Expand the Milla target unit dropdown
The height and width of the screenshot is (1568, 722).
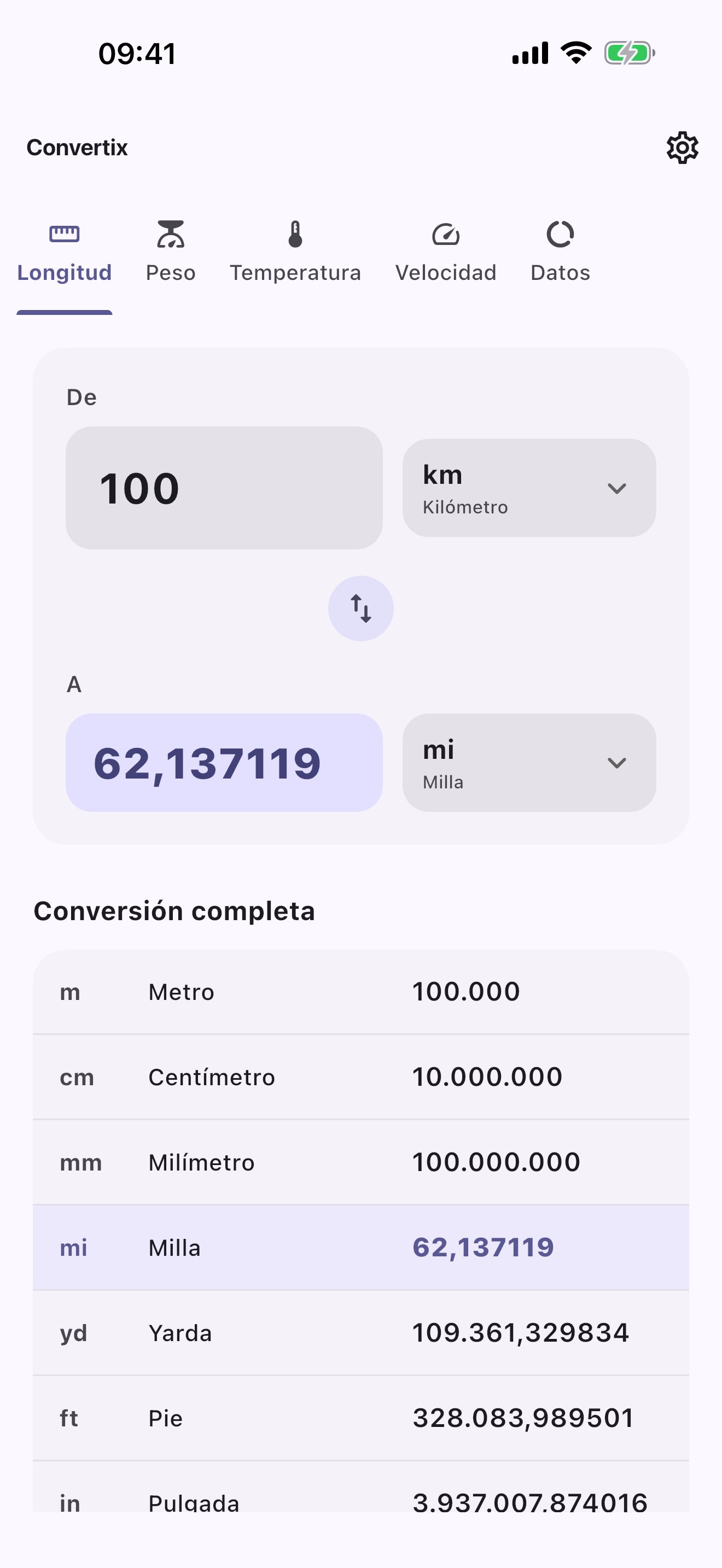tap(529, 763)
